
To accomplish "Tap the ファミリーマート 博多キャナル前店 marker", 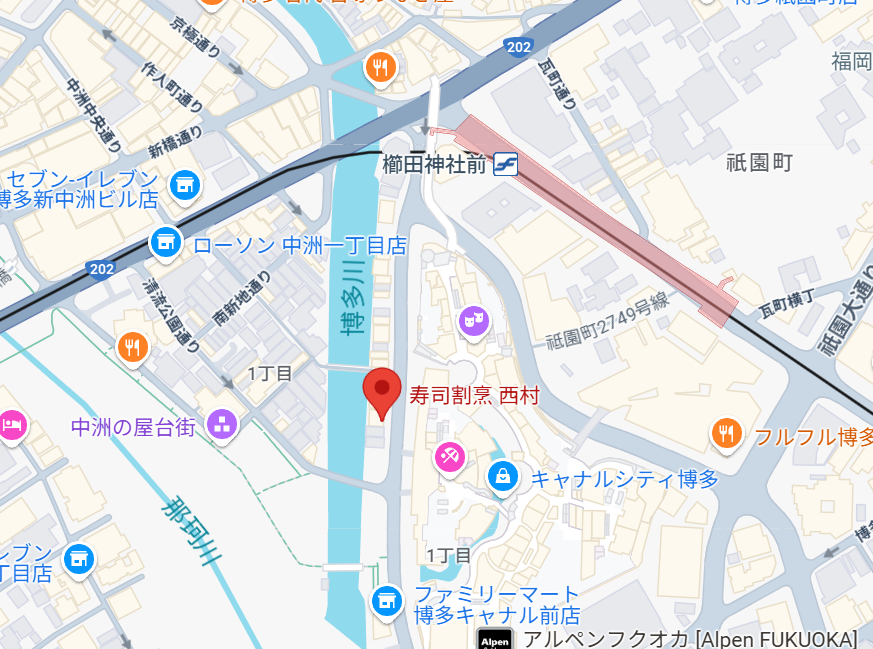I will click(x=385, y=601).
